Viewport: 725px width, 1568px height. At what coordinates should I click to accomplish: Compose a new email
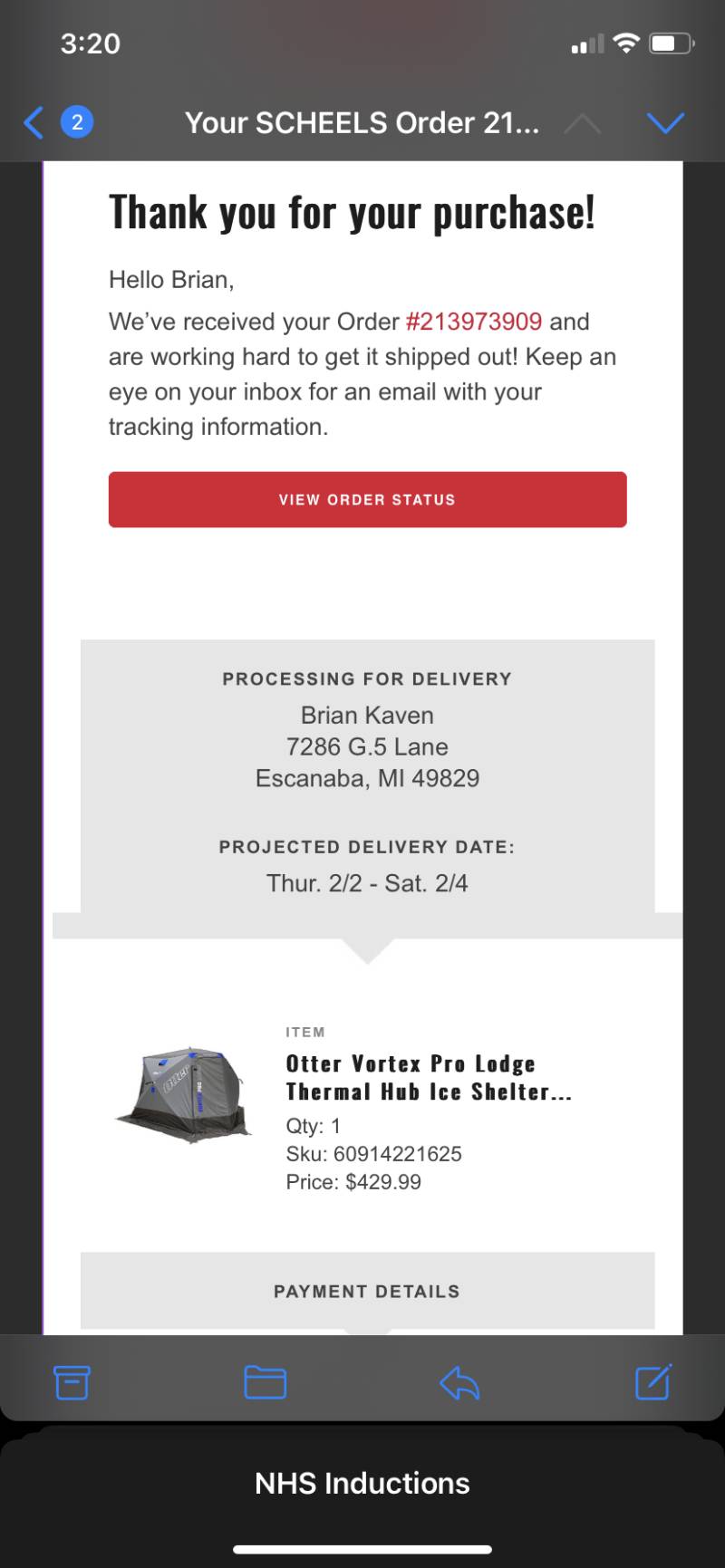pos(653,1381)
